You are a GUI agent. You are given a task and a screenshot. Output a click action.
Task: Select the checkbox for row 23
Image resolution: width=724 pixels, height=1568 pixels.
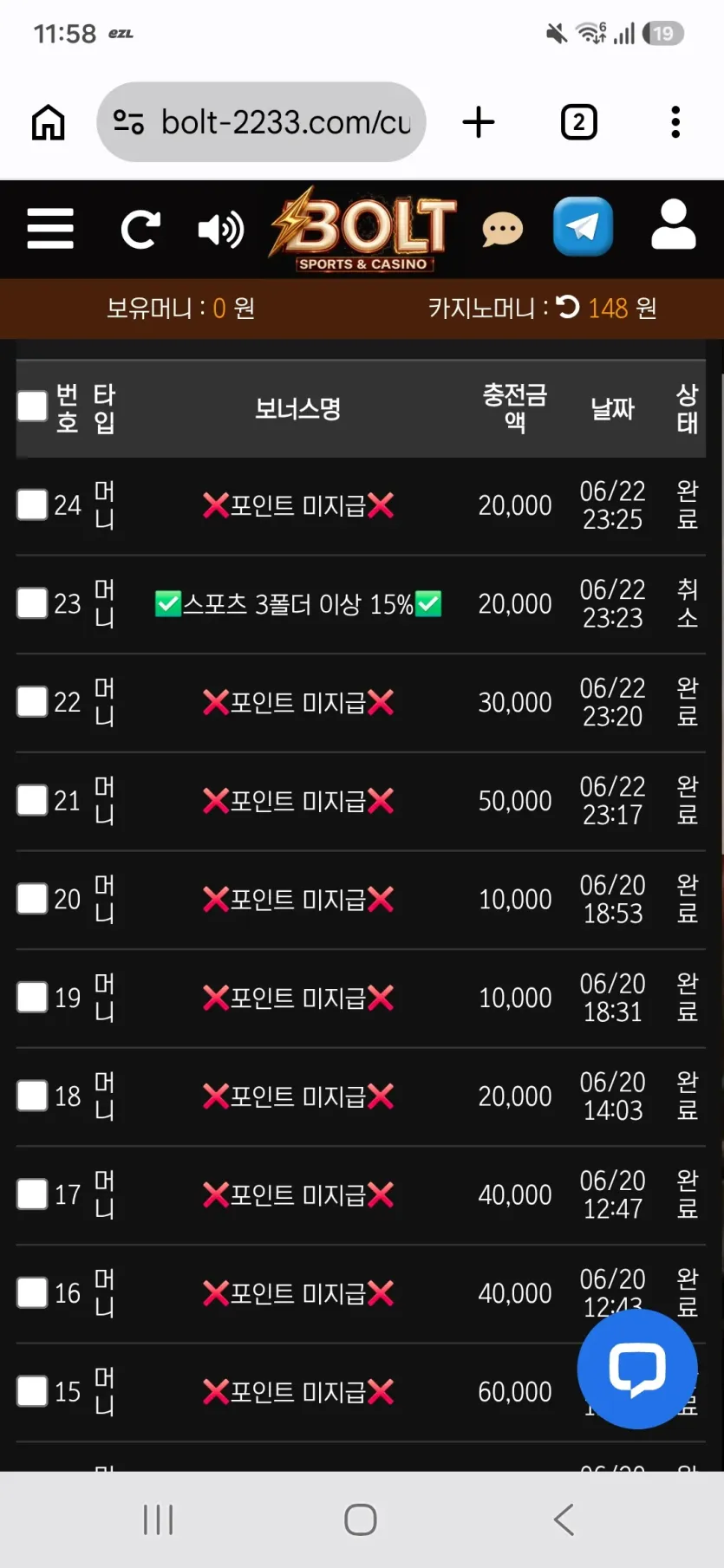coord(32,603)
